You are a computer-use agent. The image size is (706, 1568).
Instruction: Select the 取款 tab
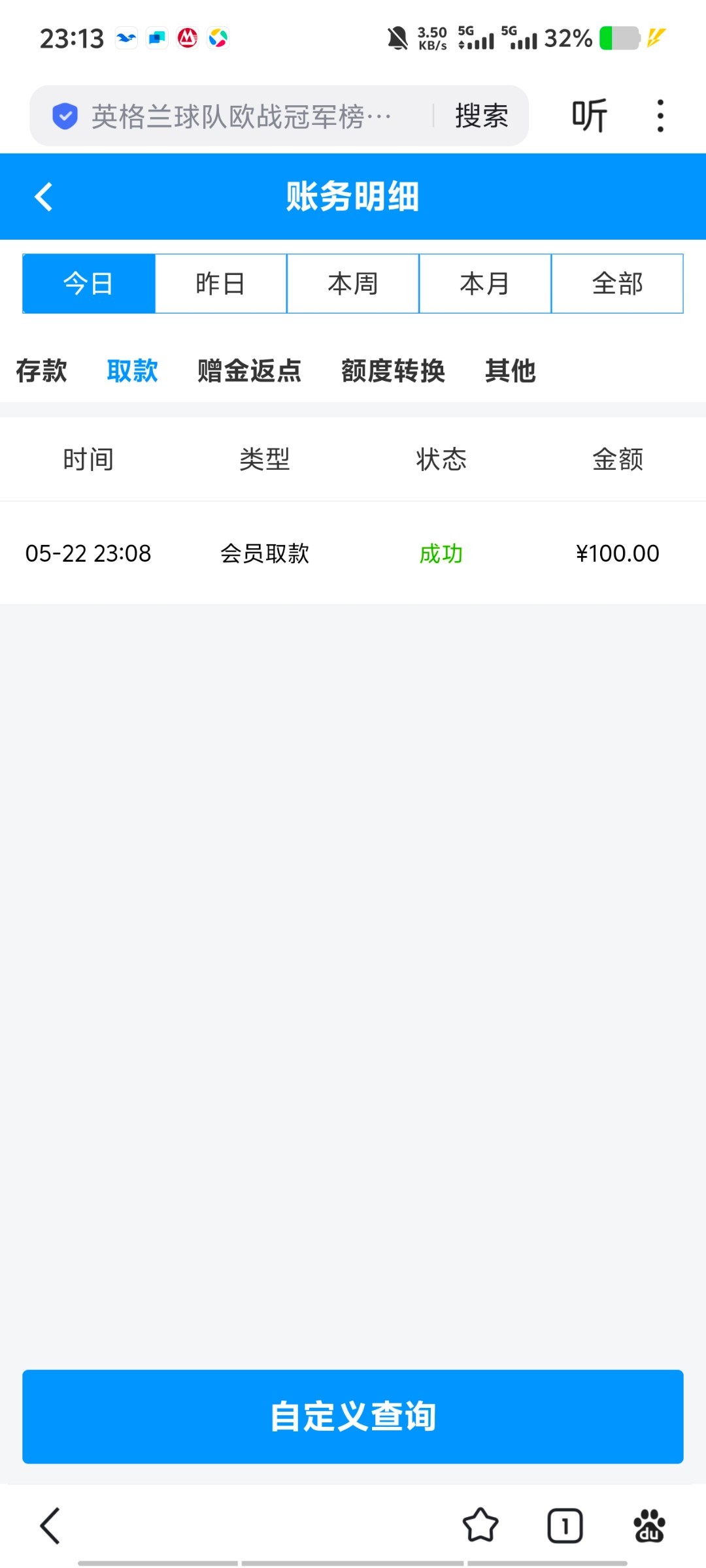tap(133, 370)
